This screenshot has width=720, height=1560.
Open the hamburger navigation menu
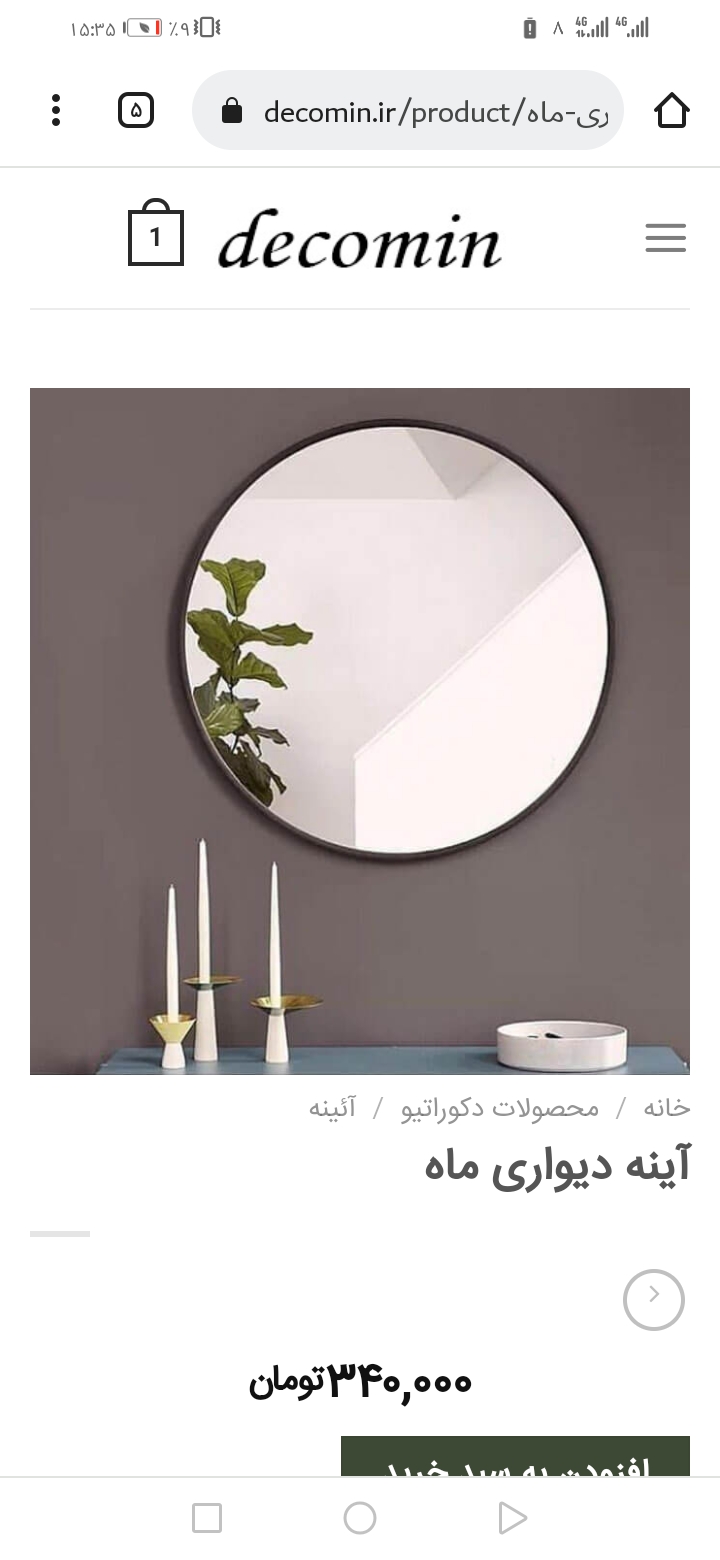[665, 238]
